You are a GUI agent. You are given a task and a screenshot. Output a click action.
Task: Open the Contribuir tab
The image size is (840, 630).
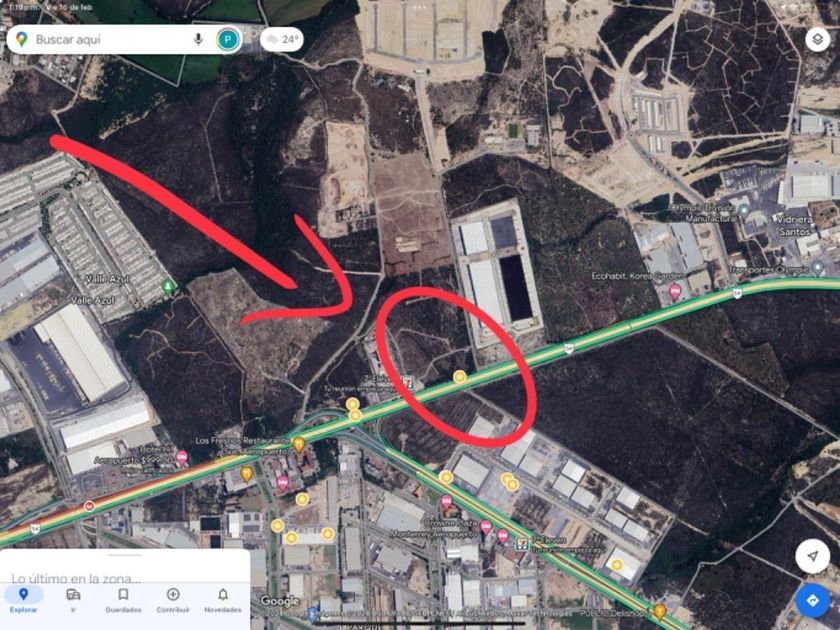click(x=173, y=600)
